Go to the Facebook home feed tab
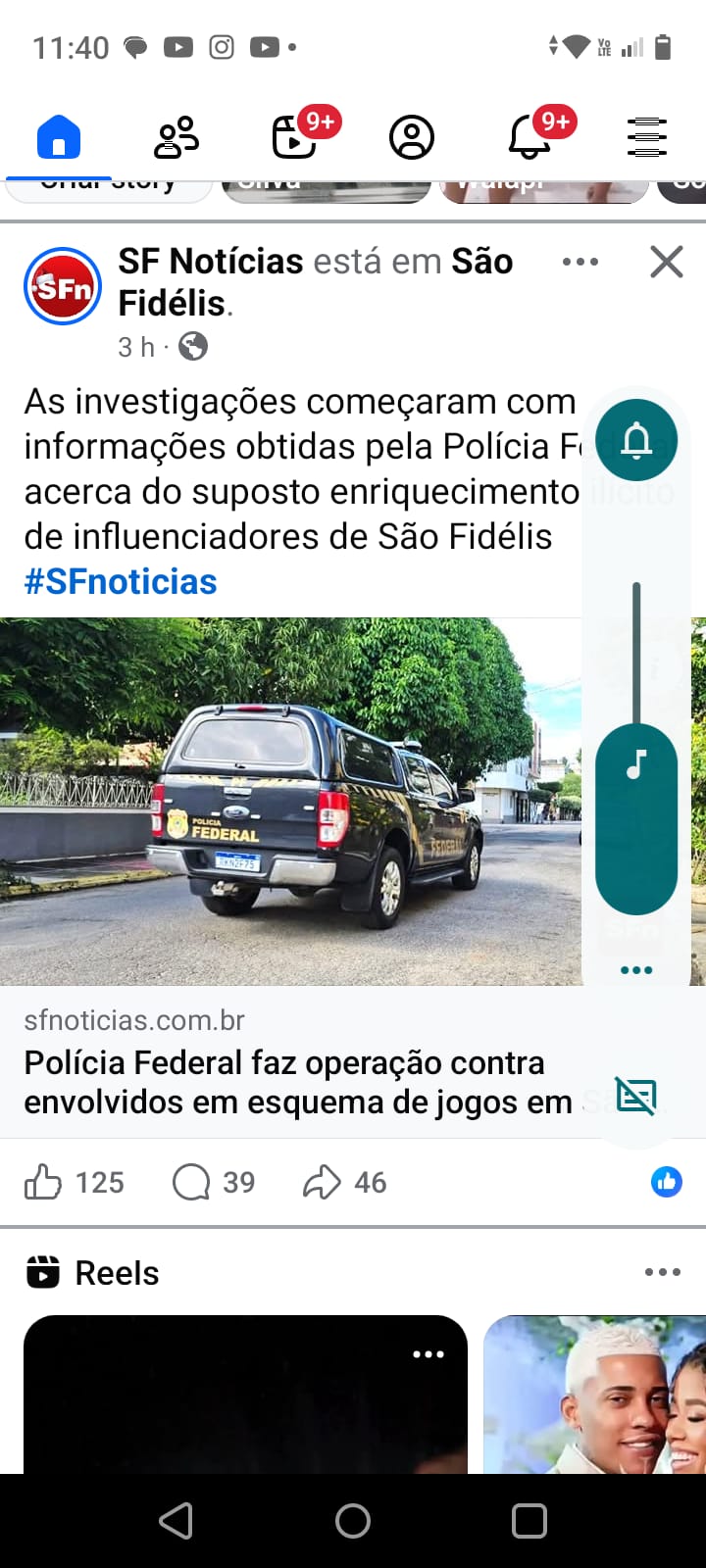706x1568 pixels. (x=59, y=137)
